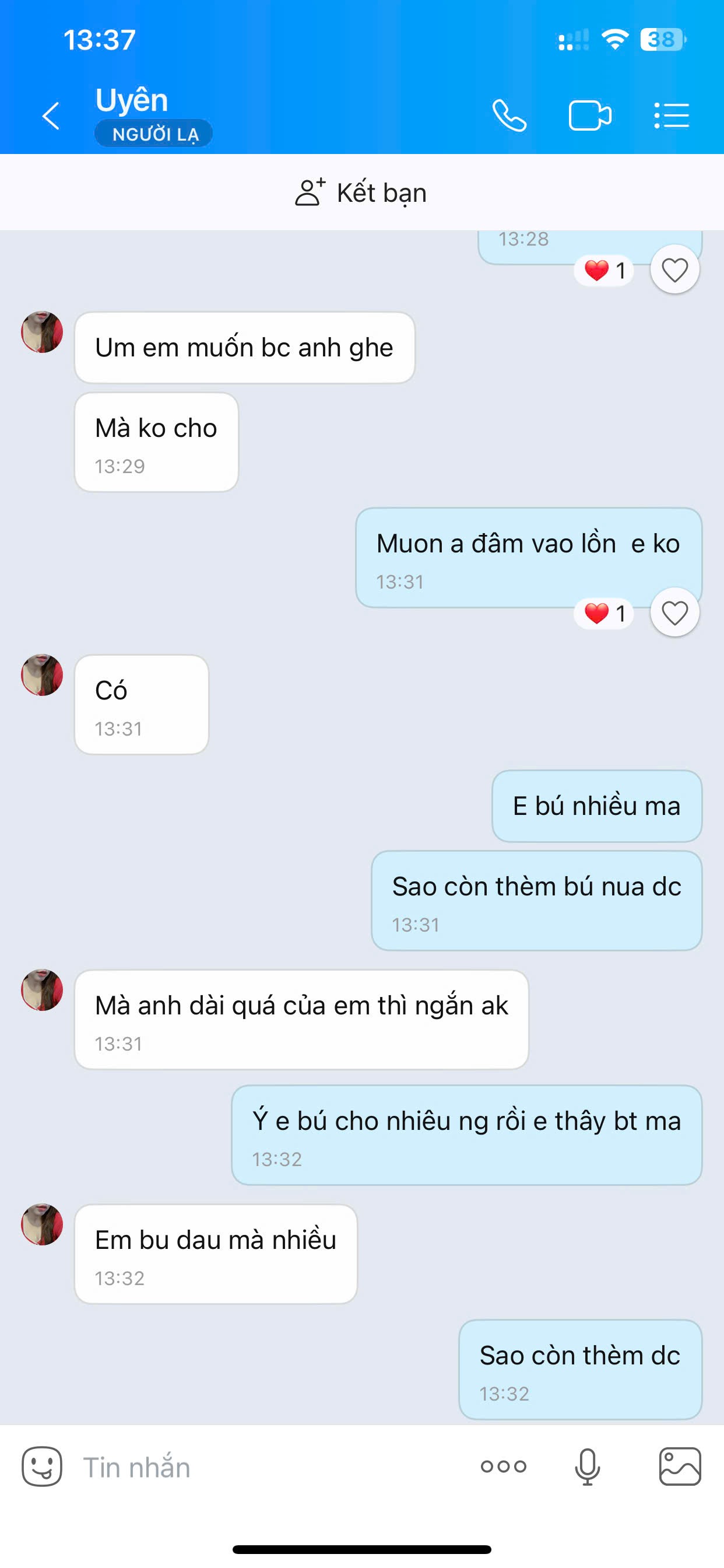Start a voice call with Uyên
The width and height of the screenshot is (724, 1568).
509,116
